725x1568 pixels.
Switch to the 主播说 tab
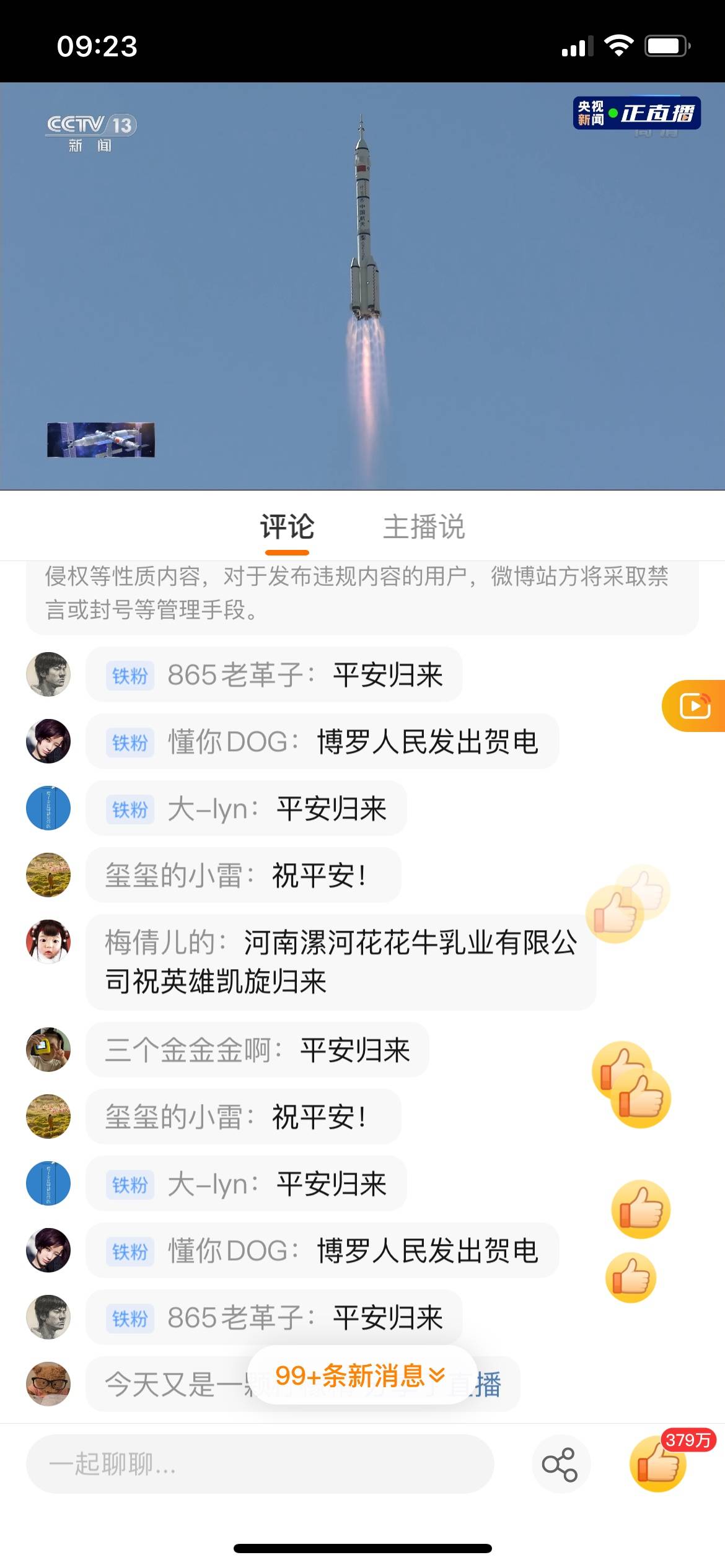(x=424, y=527)
